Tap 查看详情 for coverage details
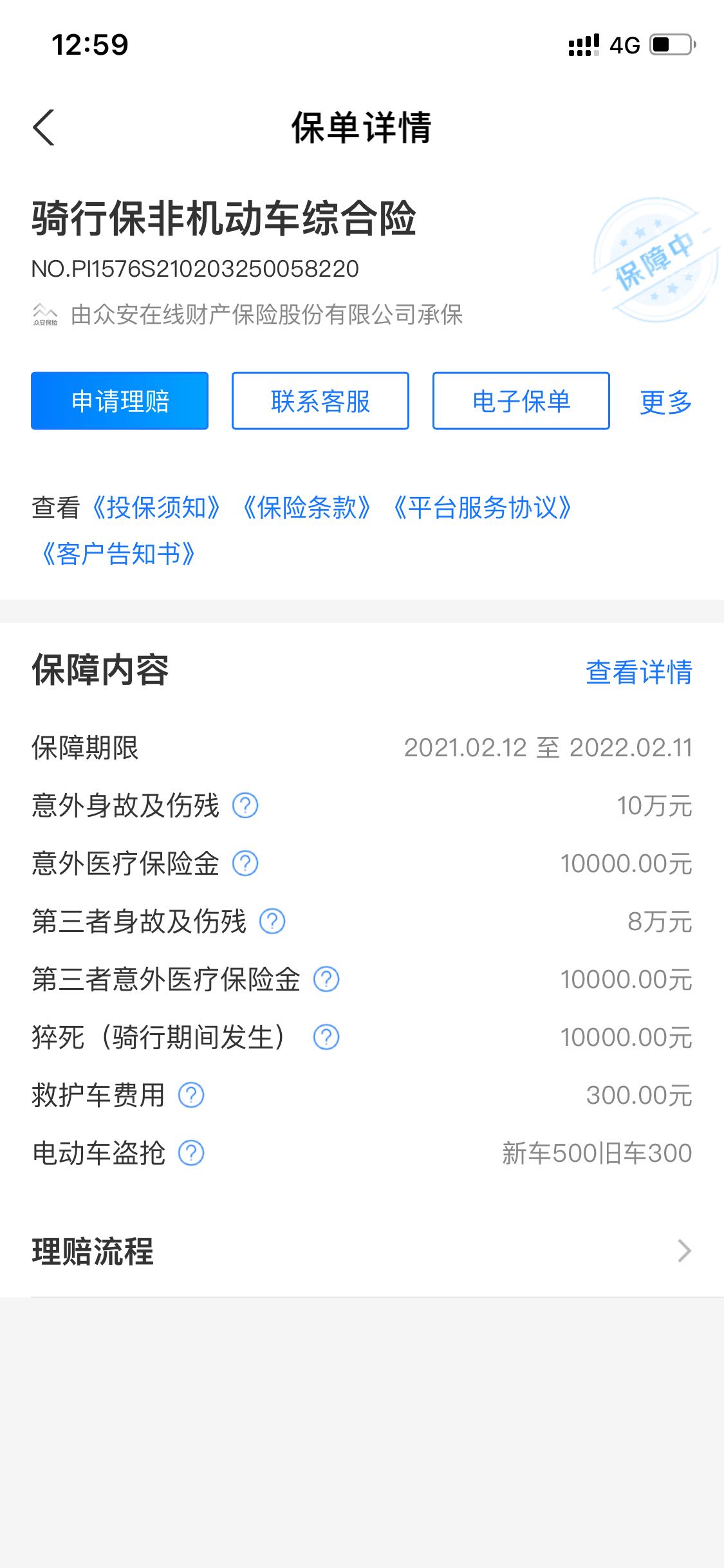Viewport: 724px width, 1568px height. point(639,672)
